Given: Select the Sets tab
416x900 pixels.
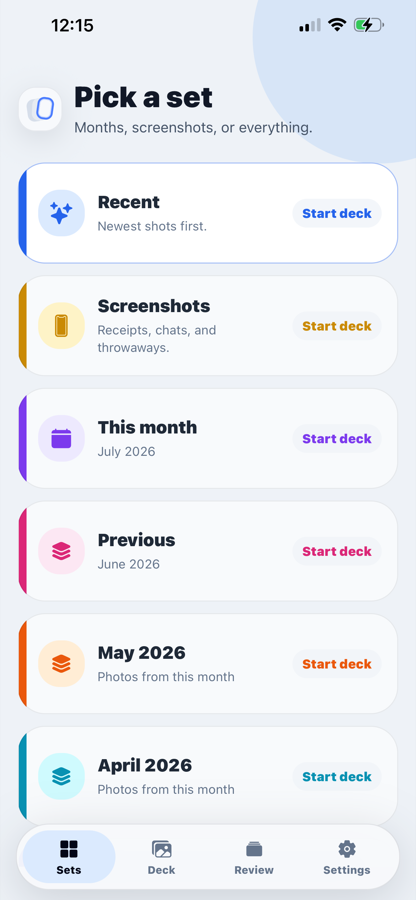Looking at the screenshot, I should click(69, 857).
